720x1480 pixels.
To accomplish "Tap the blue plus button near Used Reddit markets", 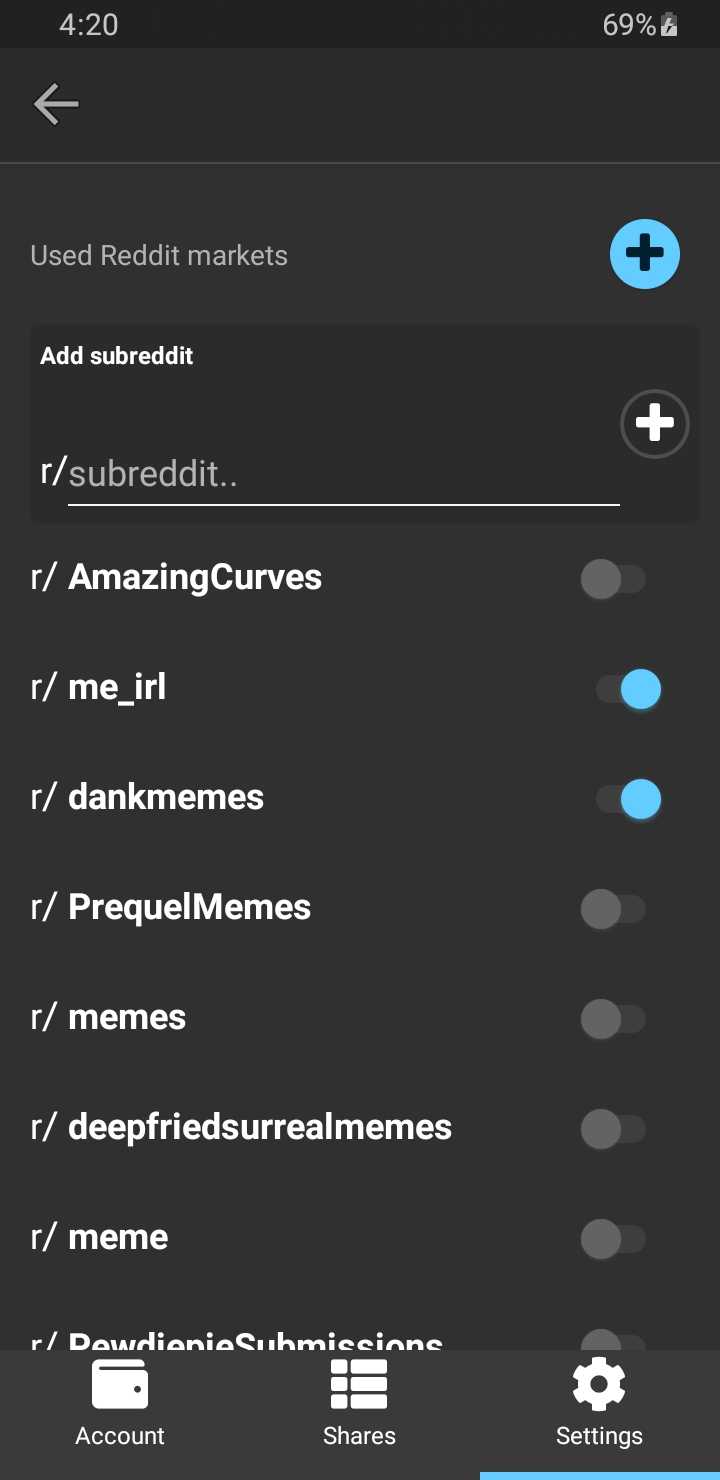I will point(644,254).
